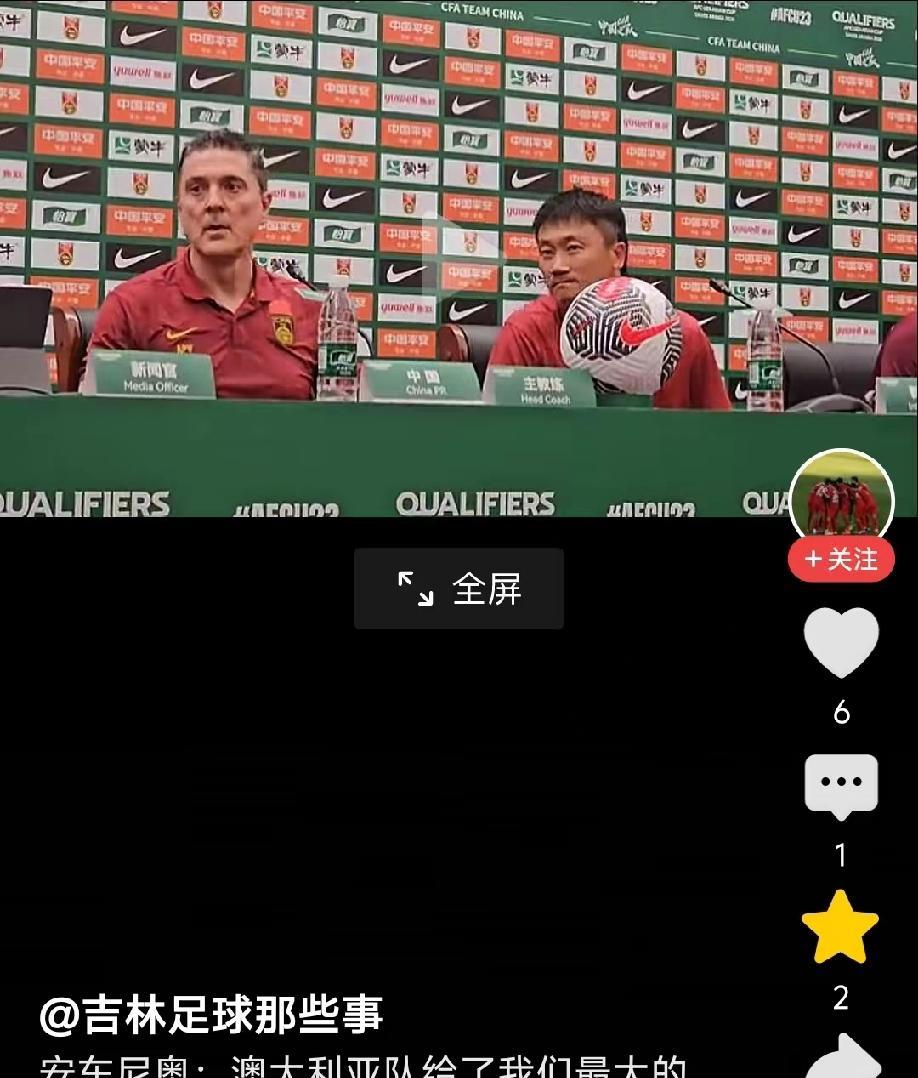
Task: Open the @吉林足球那些事 account name
Action: (212, 1014)
